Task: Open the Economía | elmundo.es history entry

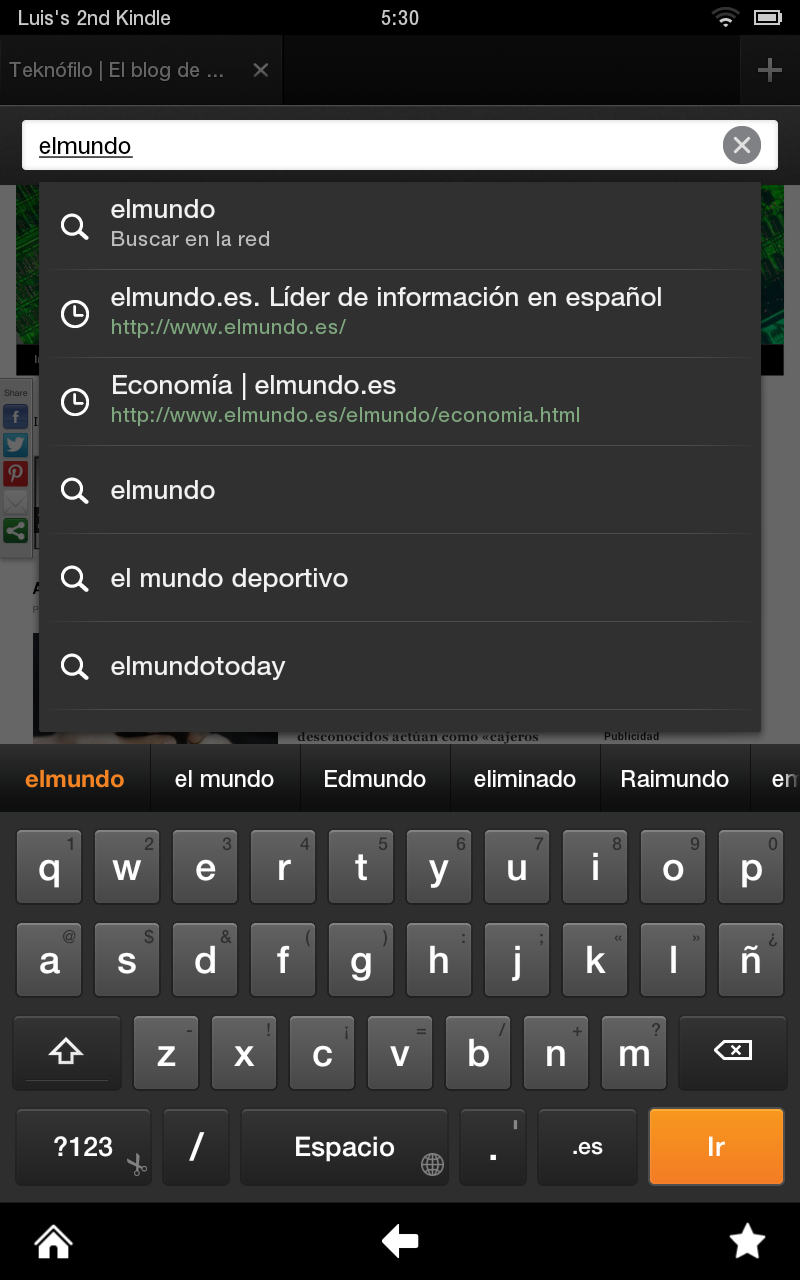Action: pos(400,401)
